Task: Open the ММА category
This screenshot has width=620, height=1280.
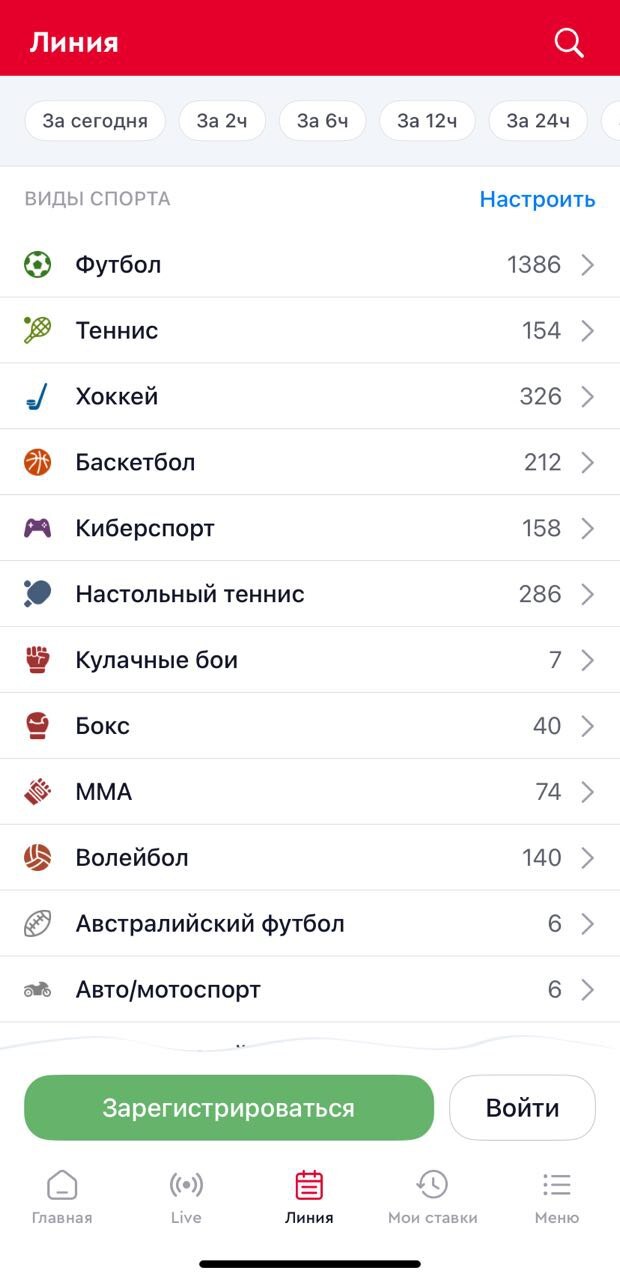Action: 310,793
